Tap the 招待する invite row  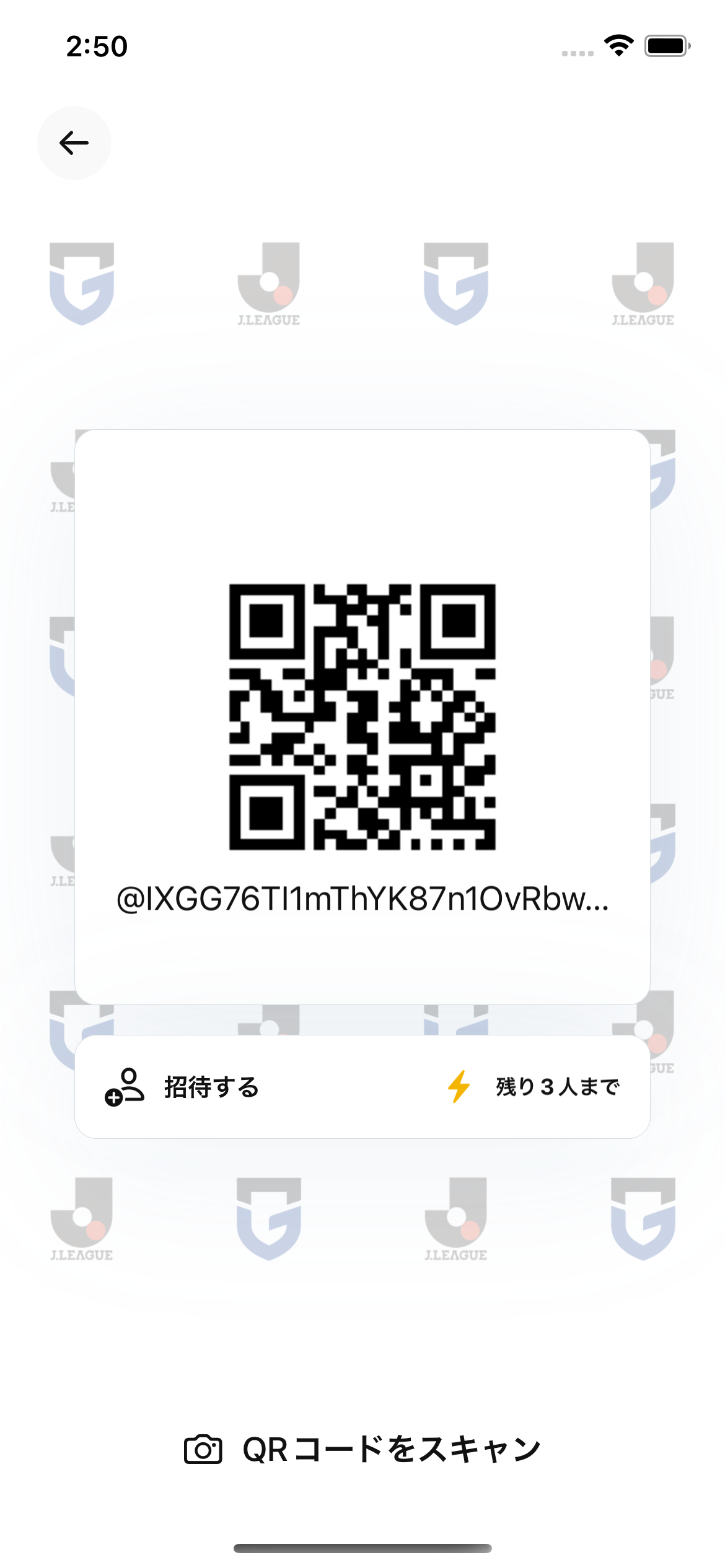(211, 1087)
